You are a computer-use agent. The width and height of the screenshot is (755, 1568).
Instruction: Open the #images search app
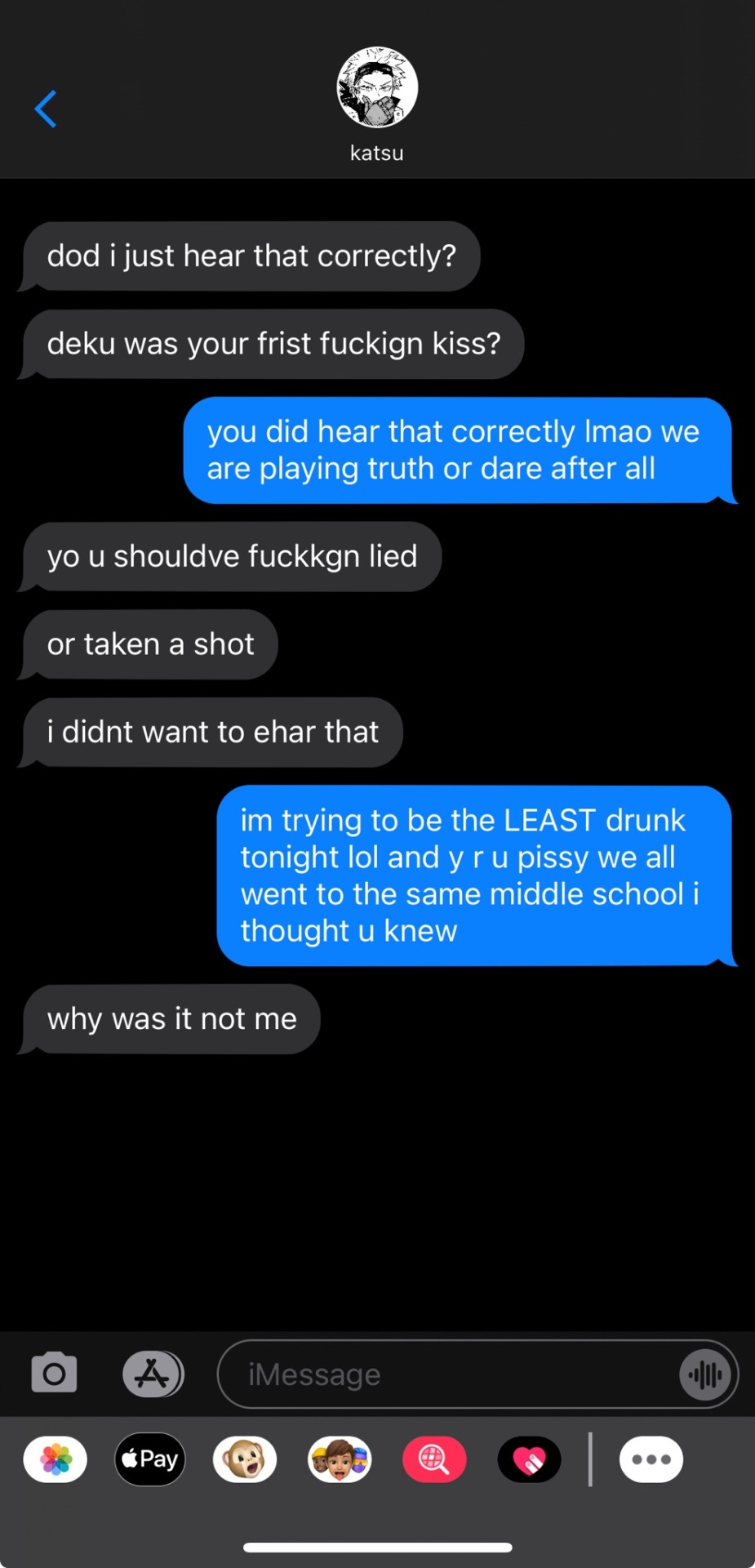pos(434,1459)
